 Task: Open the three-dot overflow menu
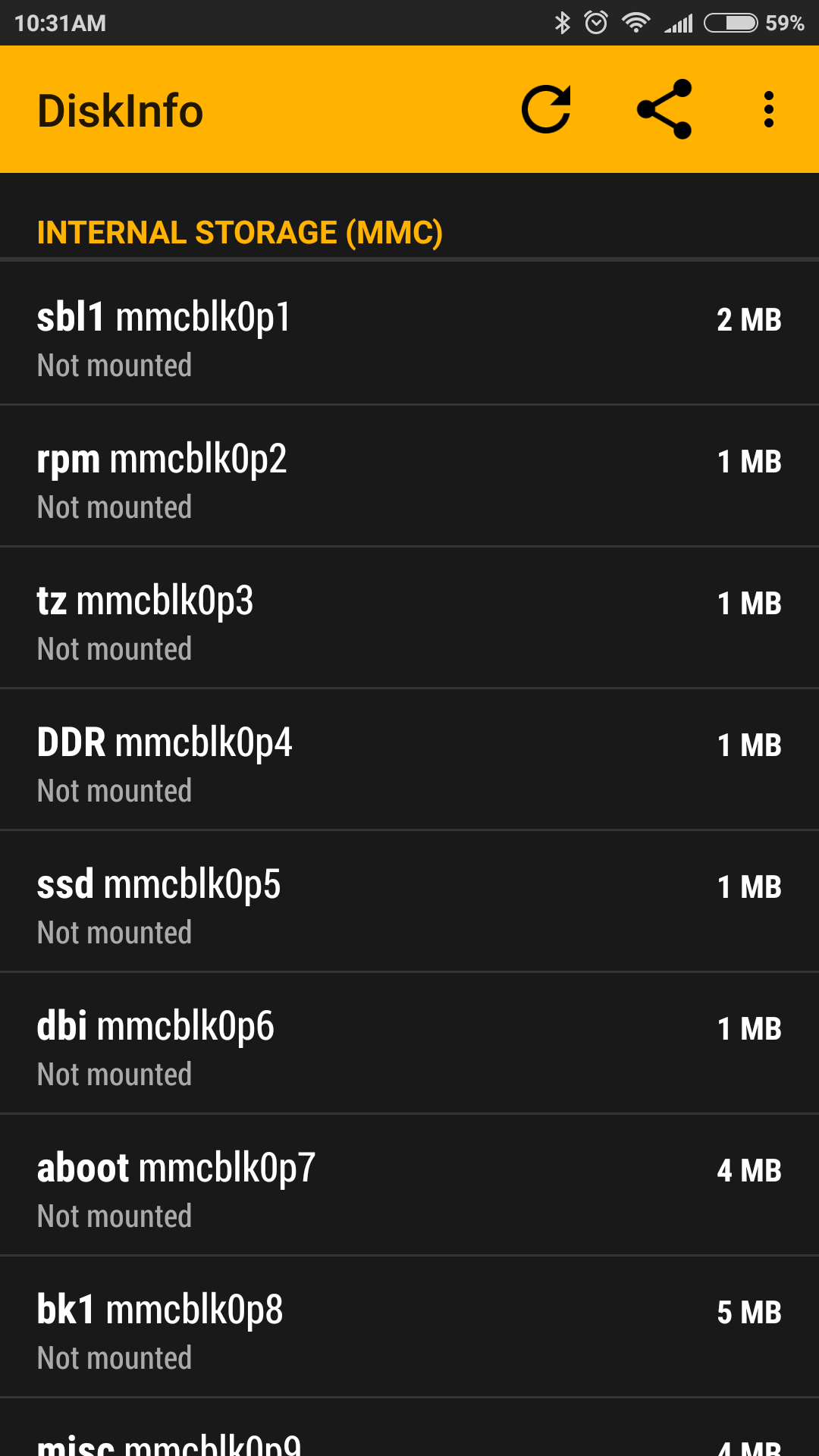tap(769, 110)
